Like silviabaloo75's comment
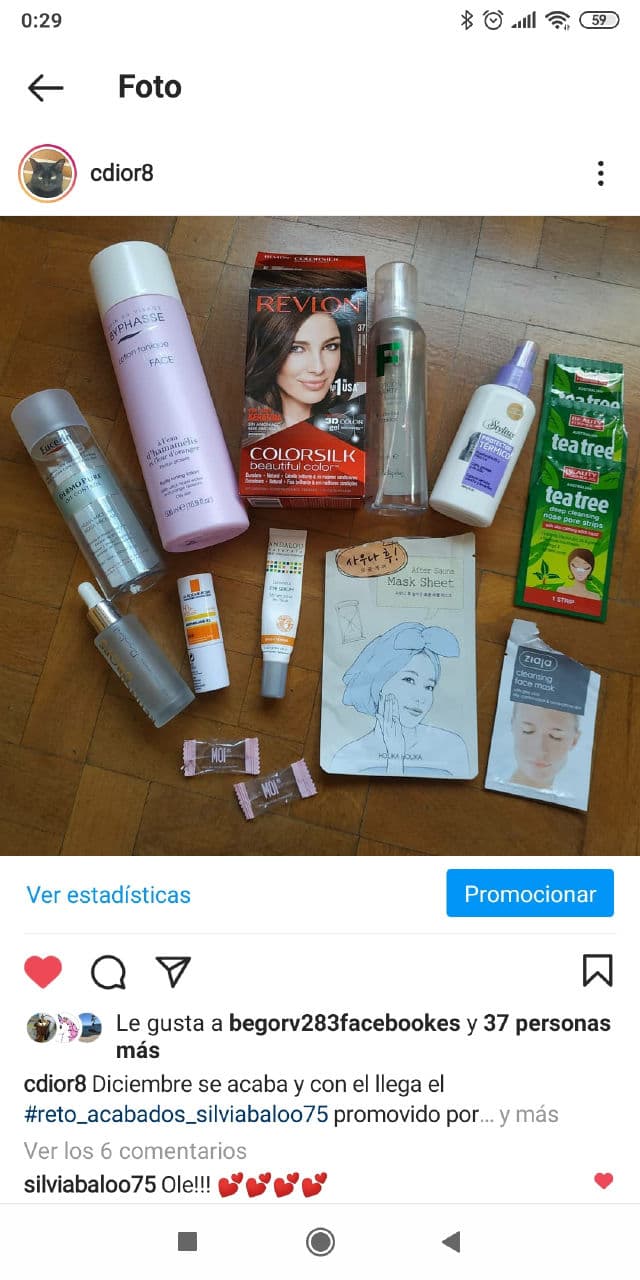This screenshot has height=1280, width=640. click(603, 1181)
